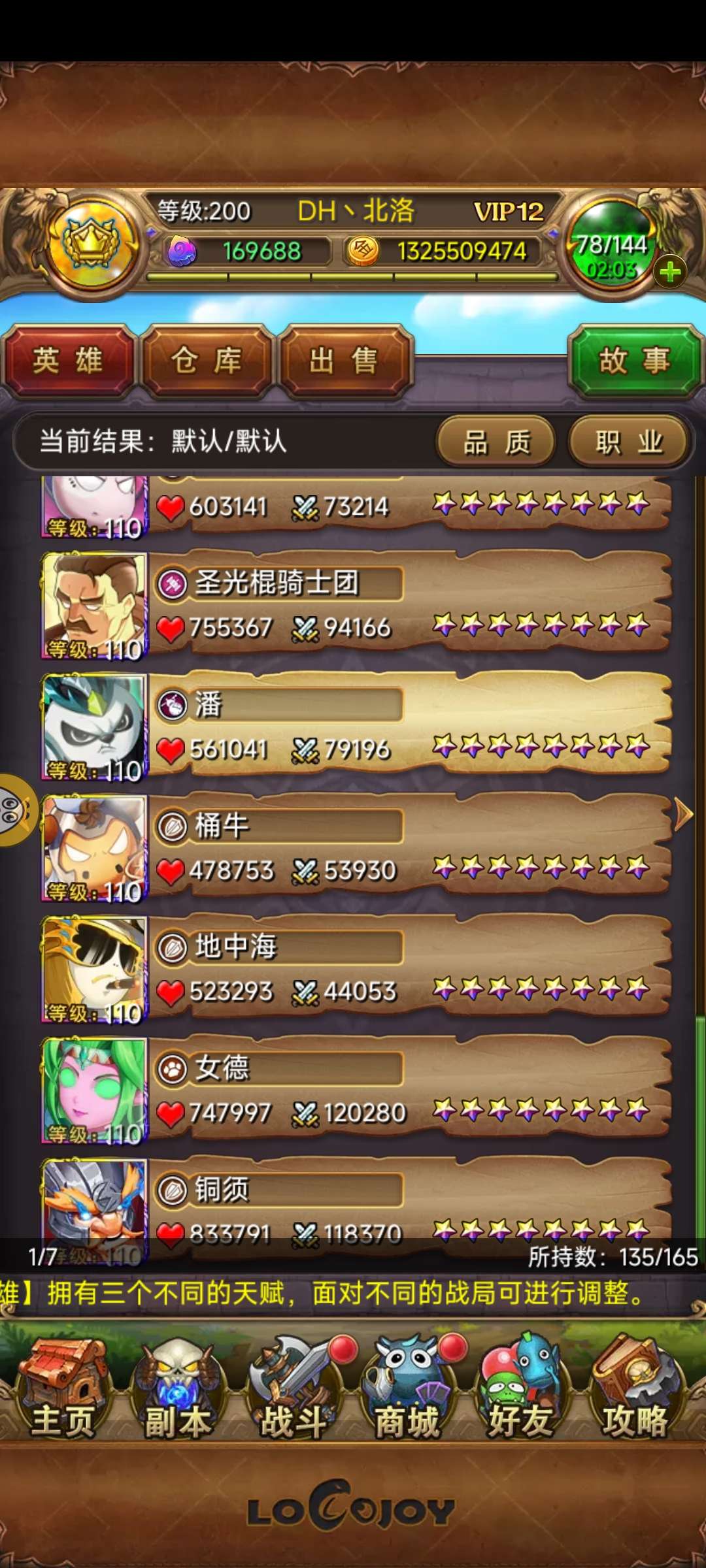Filter heroes by 品质

(496, 442)
